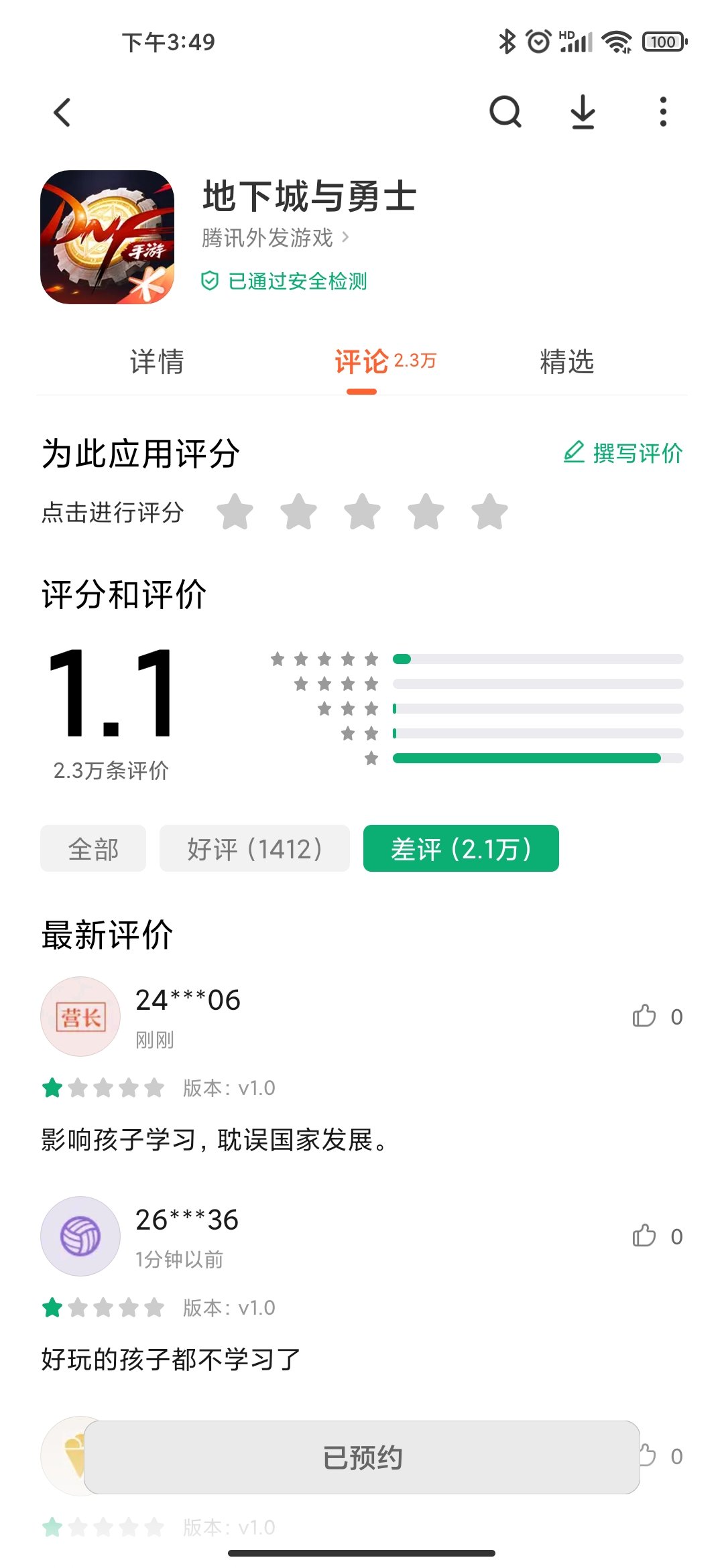Select the 全部 reviews filter
724x1568 pixels.
click(93, 848)
